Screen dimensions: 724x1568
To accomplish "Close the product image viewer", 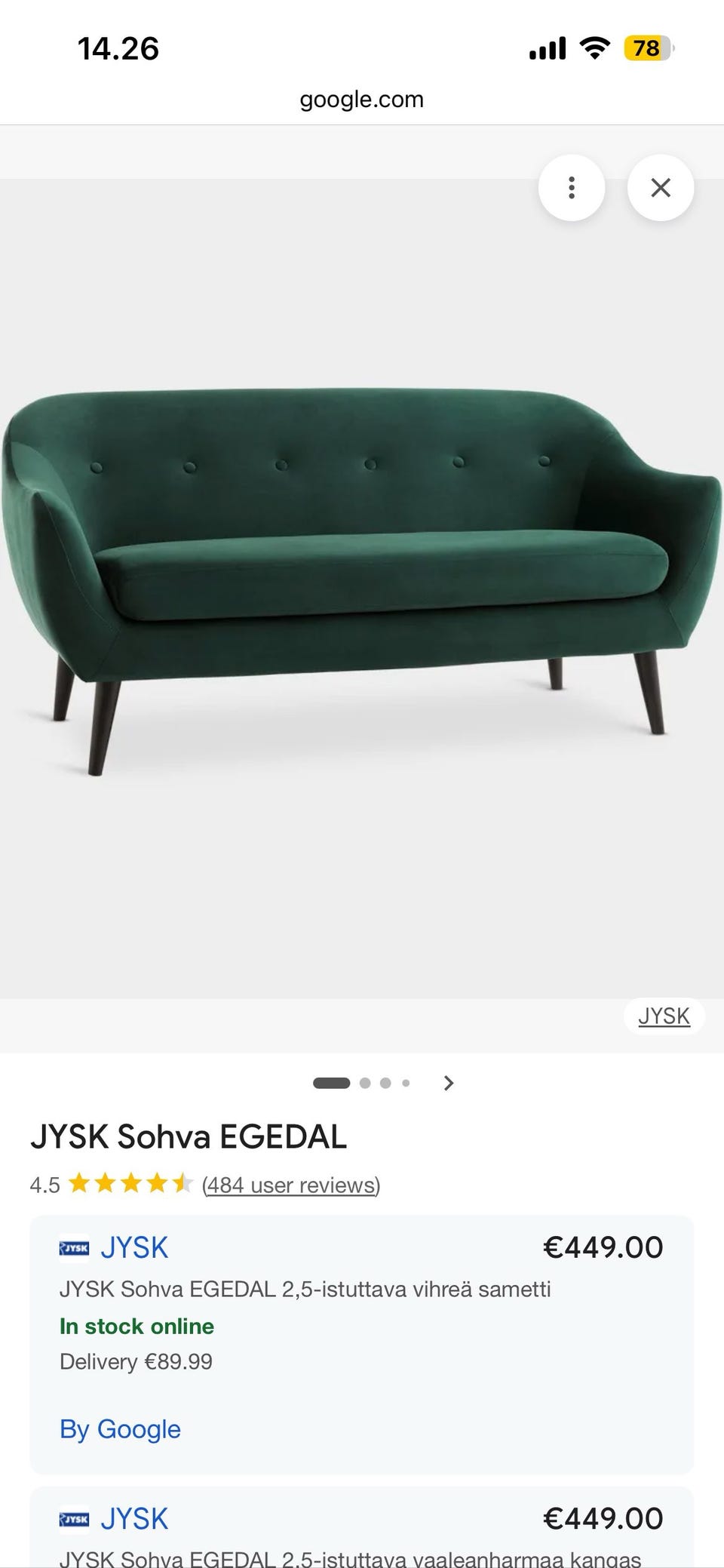I will (x=661, y=188).
